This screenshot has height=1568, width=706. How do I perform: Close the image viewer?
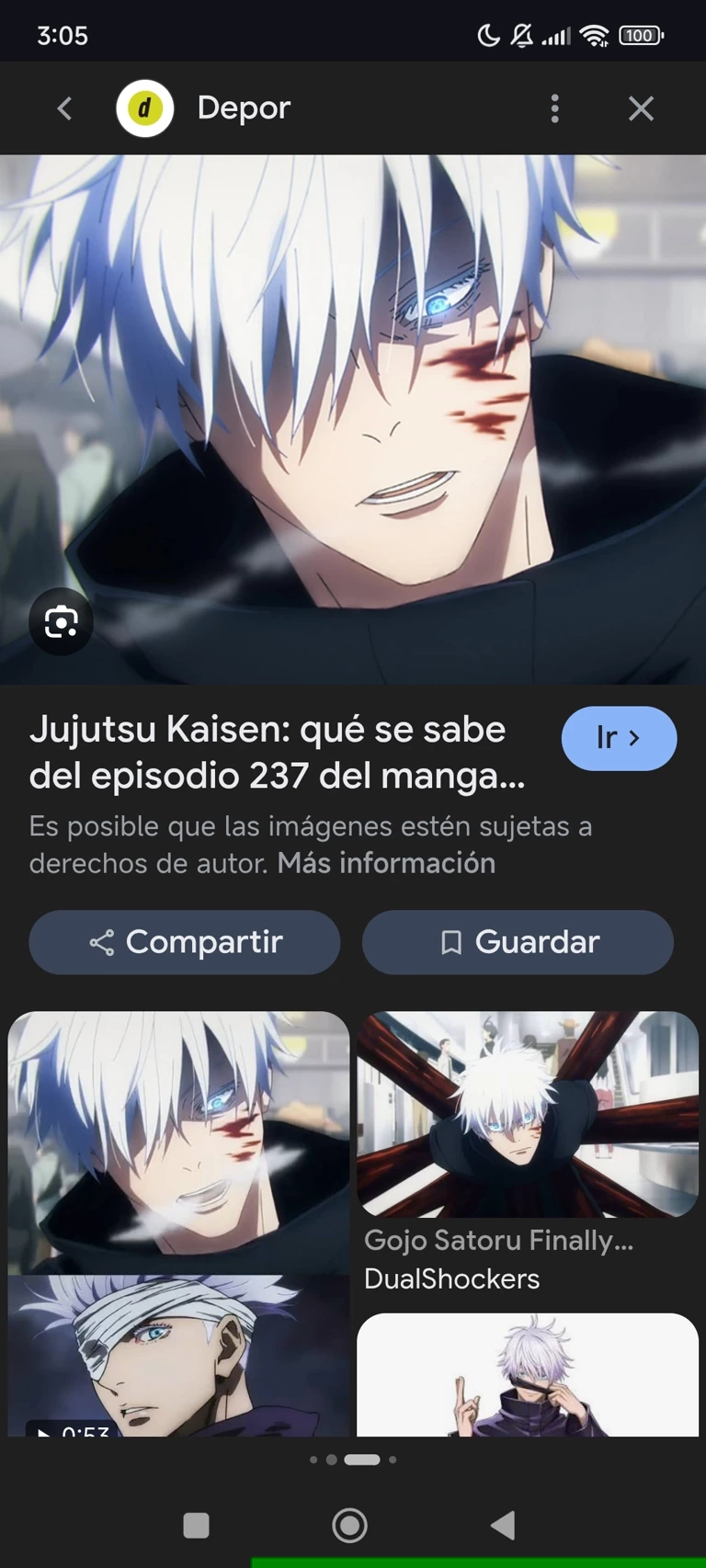coord(641,108)
